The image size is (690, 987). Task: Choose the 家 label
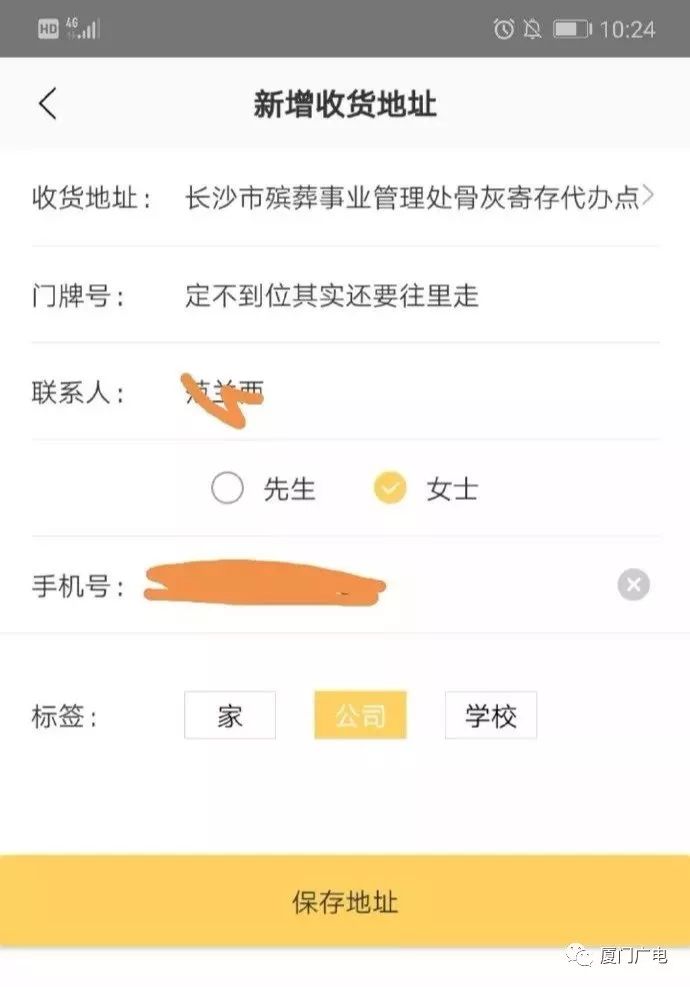click(x=230, y=716)
